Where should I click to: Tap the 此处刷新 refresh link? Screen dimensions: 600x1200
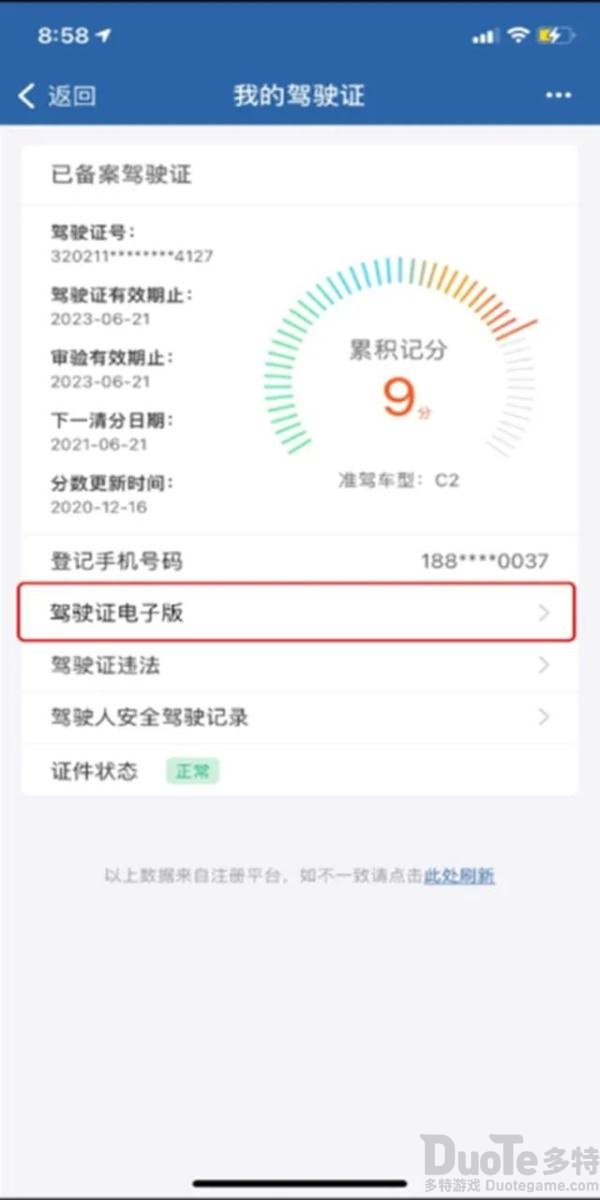click(459, 876)
